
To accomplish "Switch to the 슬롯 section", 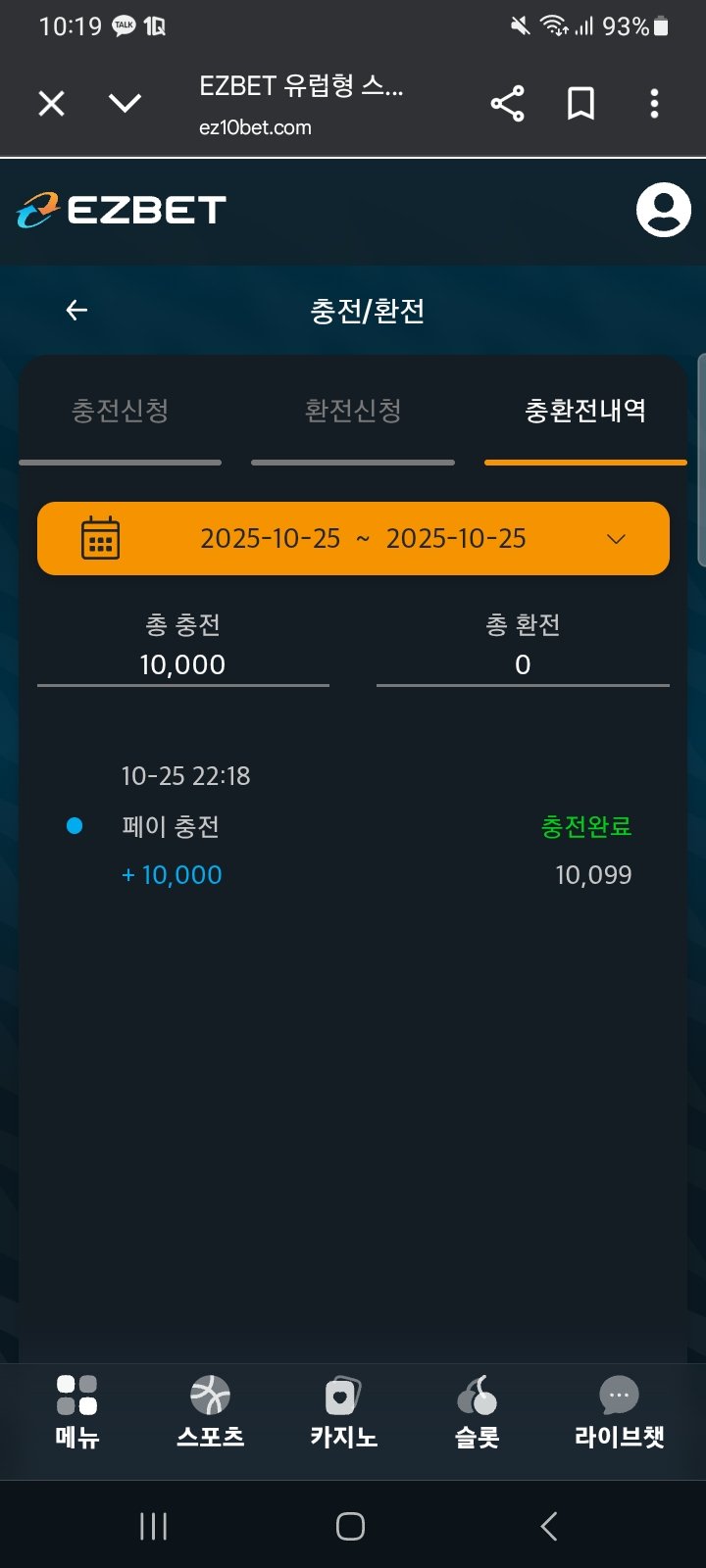I will (478, 1412).
